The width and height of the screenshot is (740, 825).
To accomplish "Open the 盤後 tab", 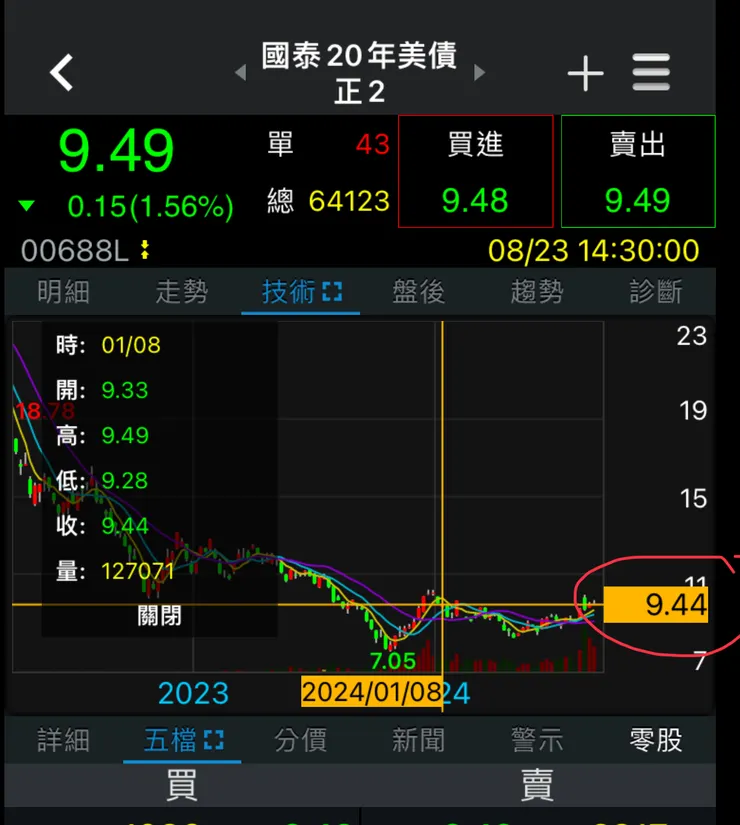I will tap(418, 292).
